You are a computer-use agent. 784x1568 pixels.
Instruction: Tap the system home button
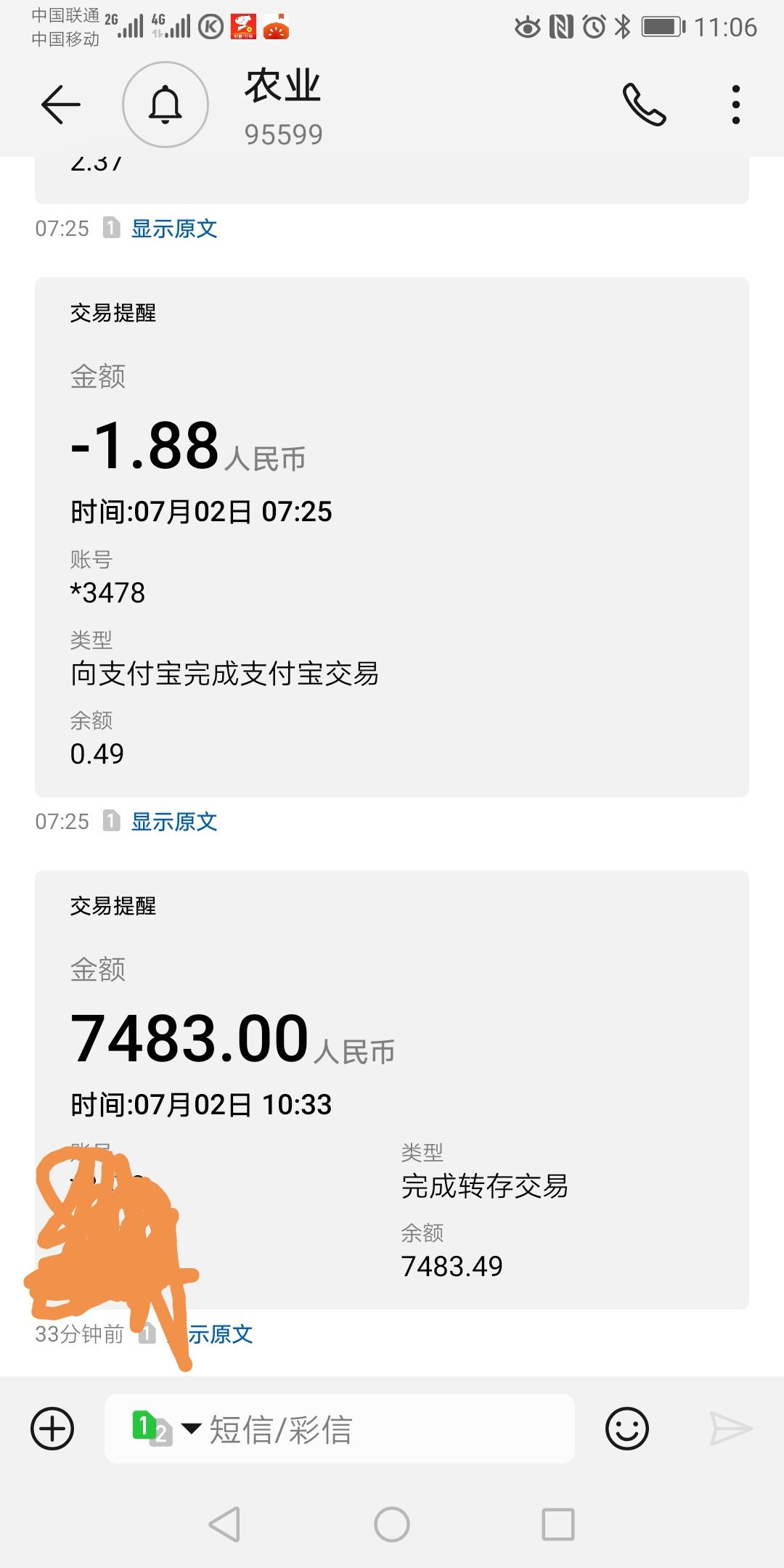392,1524
